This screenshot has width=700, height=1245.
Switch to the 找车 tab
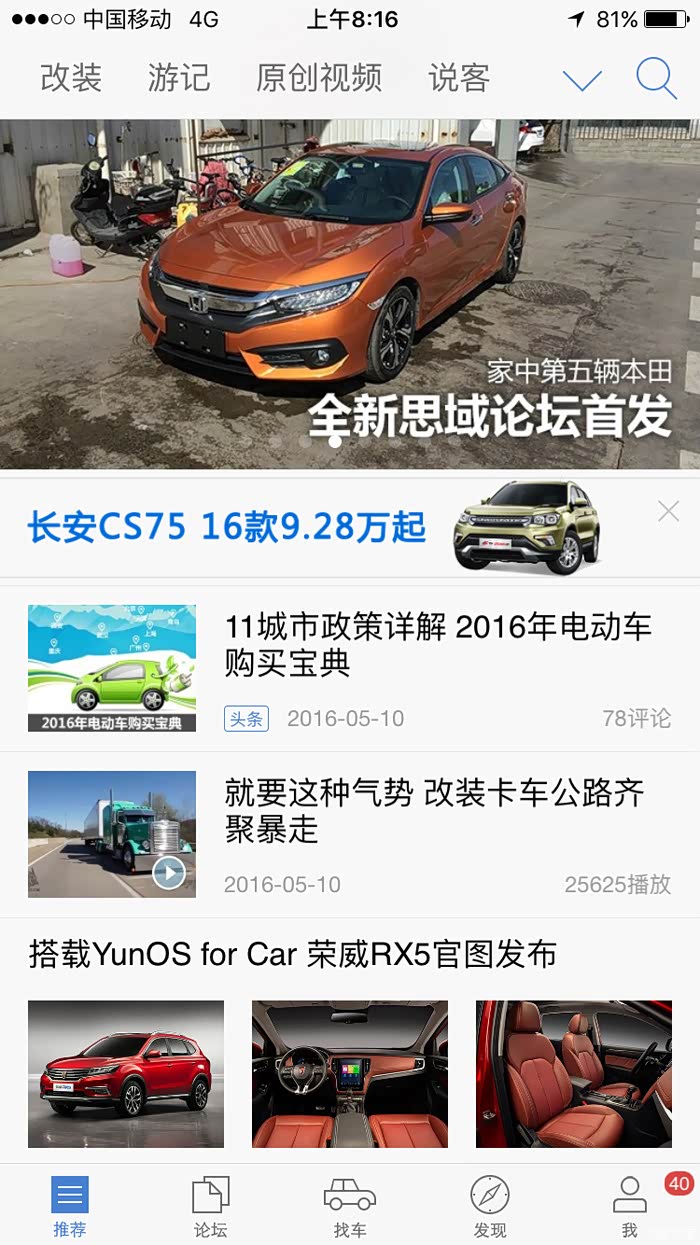tap(350, 1207)
